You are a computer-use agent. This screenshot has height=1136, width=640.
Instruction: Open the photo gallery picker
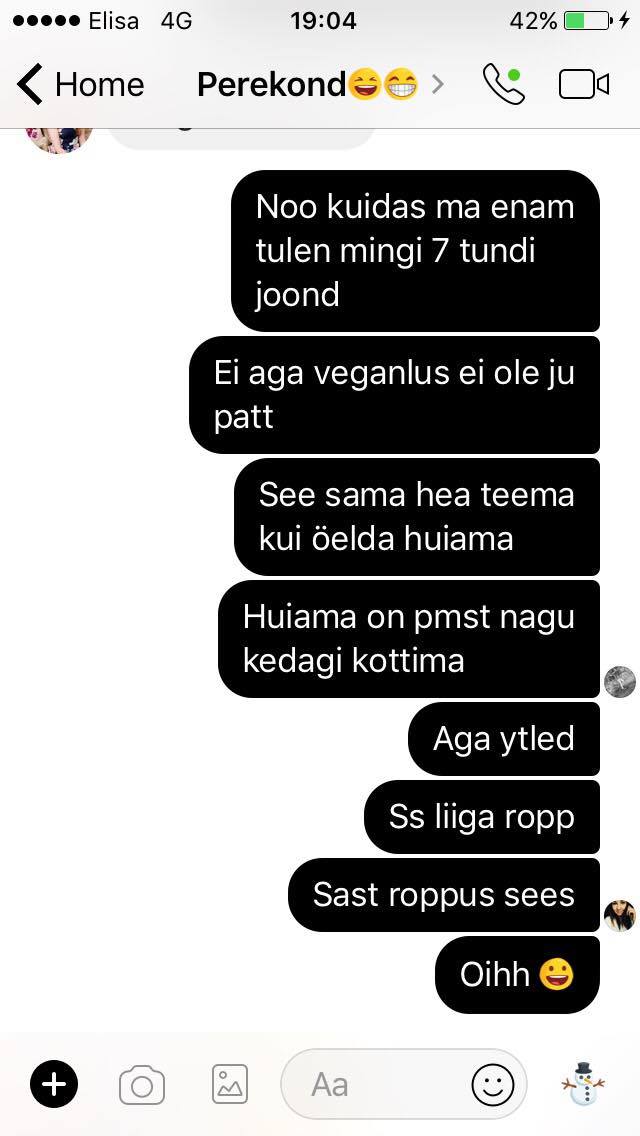click(x=230, y=1085)
